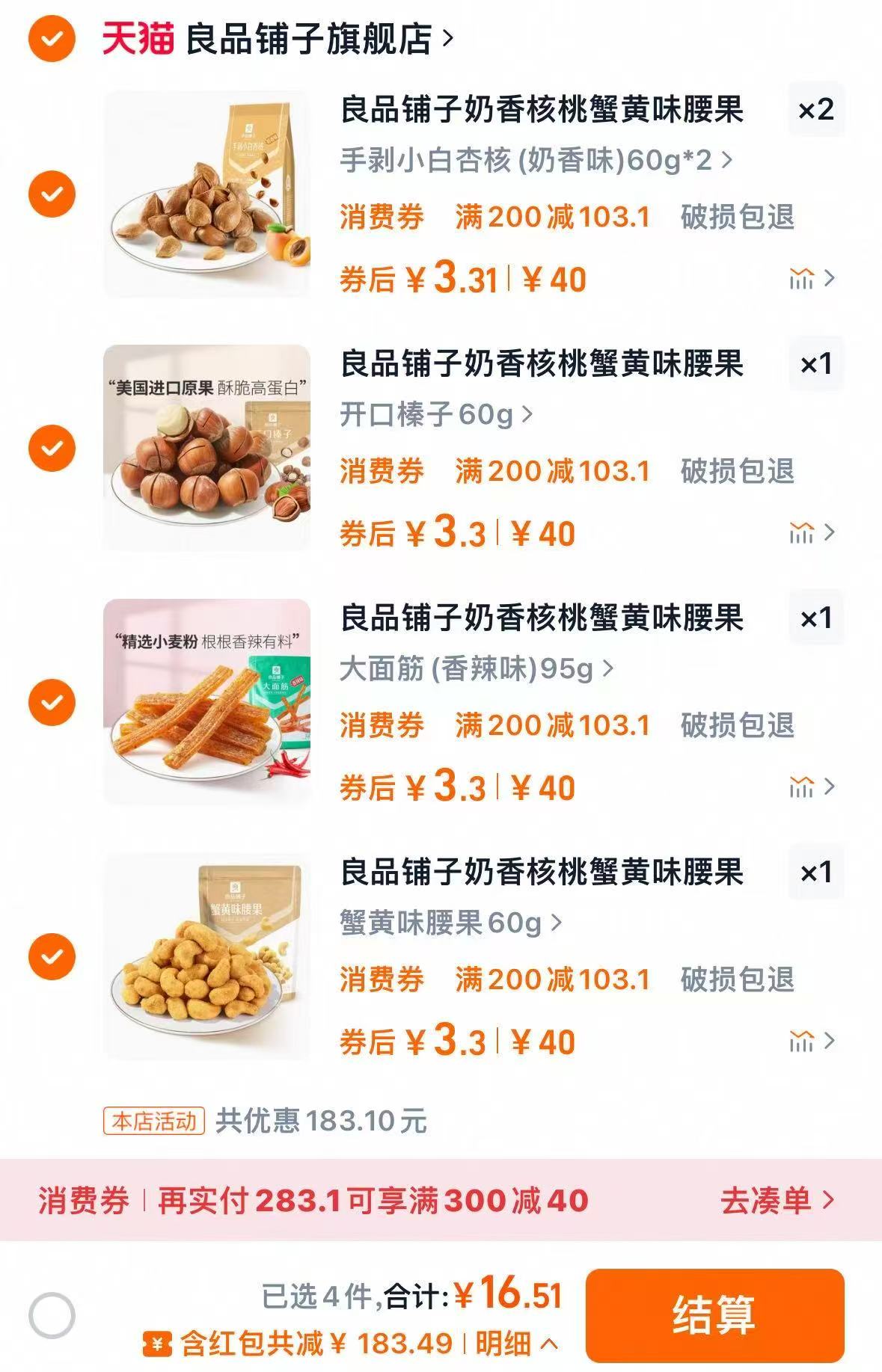Deselect the 开口榛子 60g item checkbox
Screen dimensions: 882x1372
pyautogui.click(x=52, y=448)
